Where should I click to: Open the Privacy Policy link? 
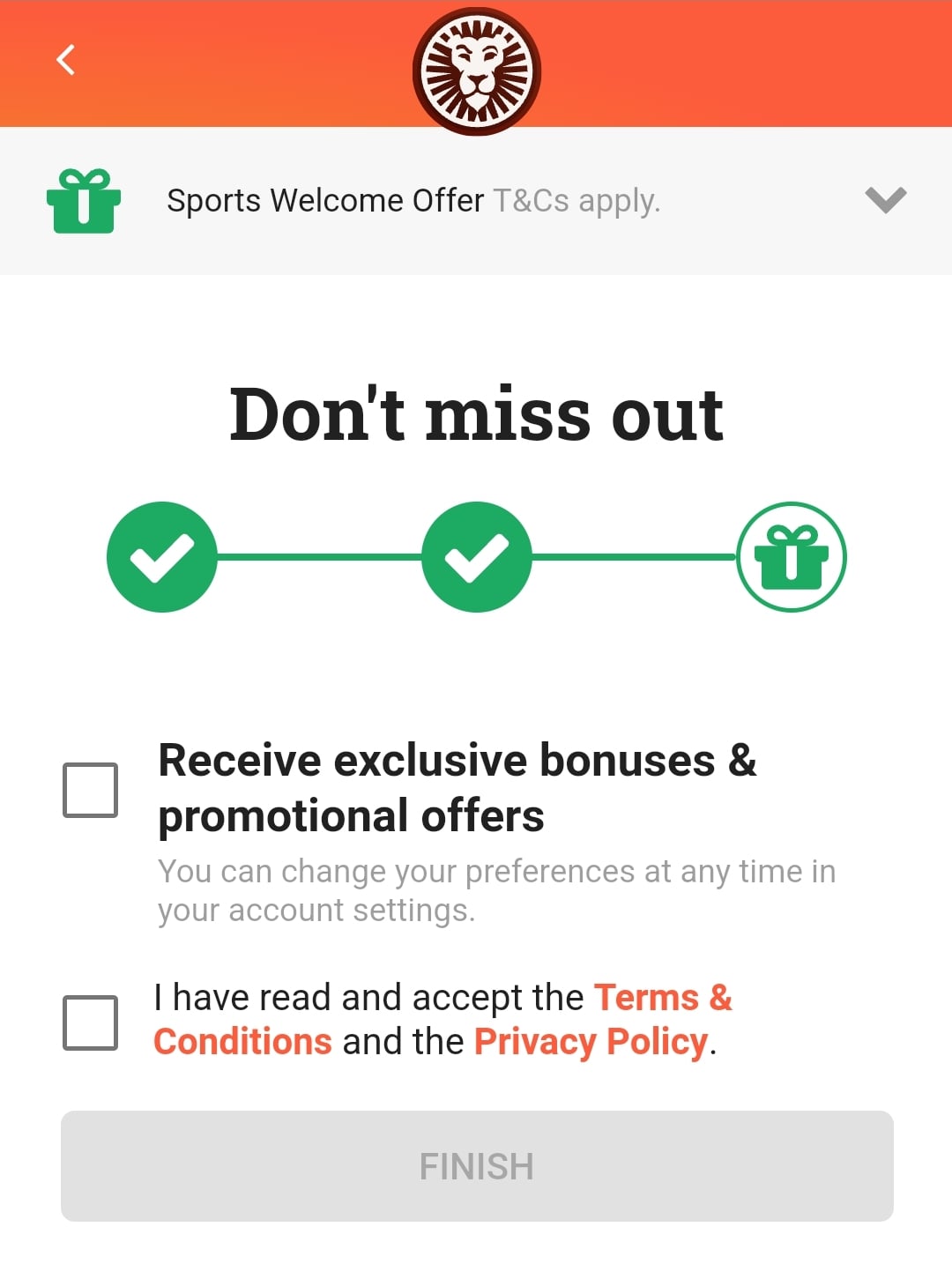tap(591, 1042)
